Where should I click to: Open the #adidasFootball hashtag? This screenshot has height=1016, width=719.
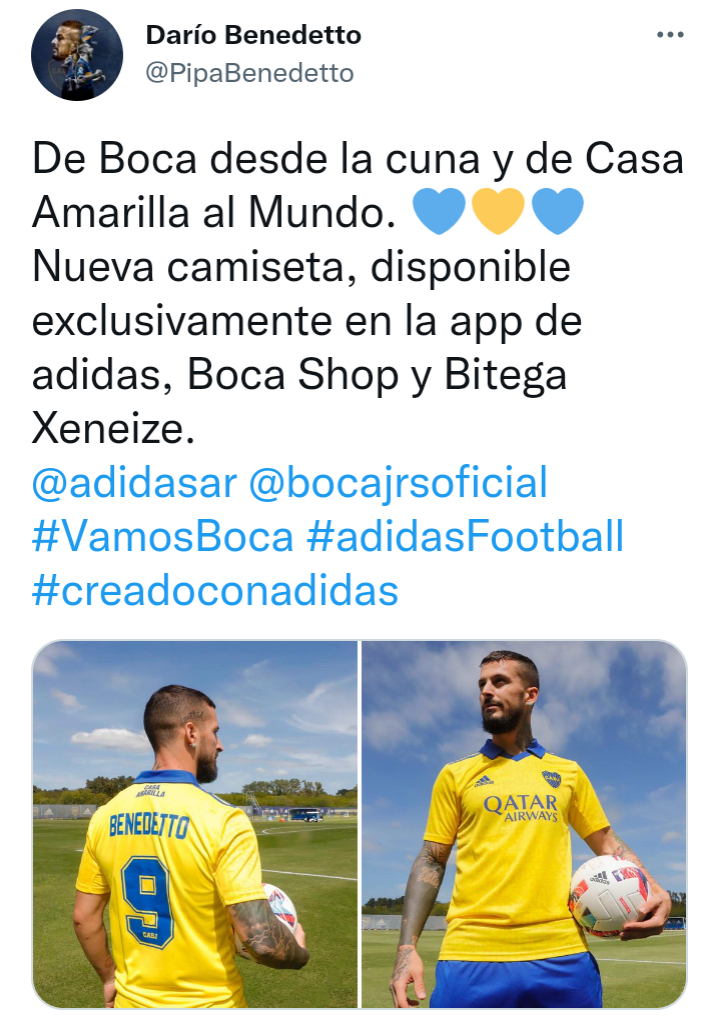click(x=465, y=537)
